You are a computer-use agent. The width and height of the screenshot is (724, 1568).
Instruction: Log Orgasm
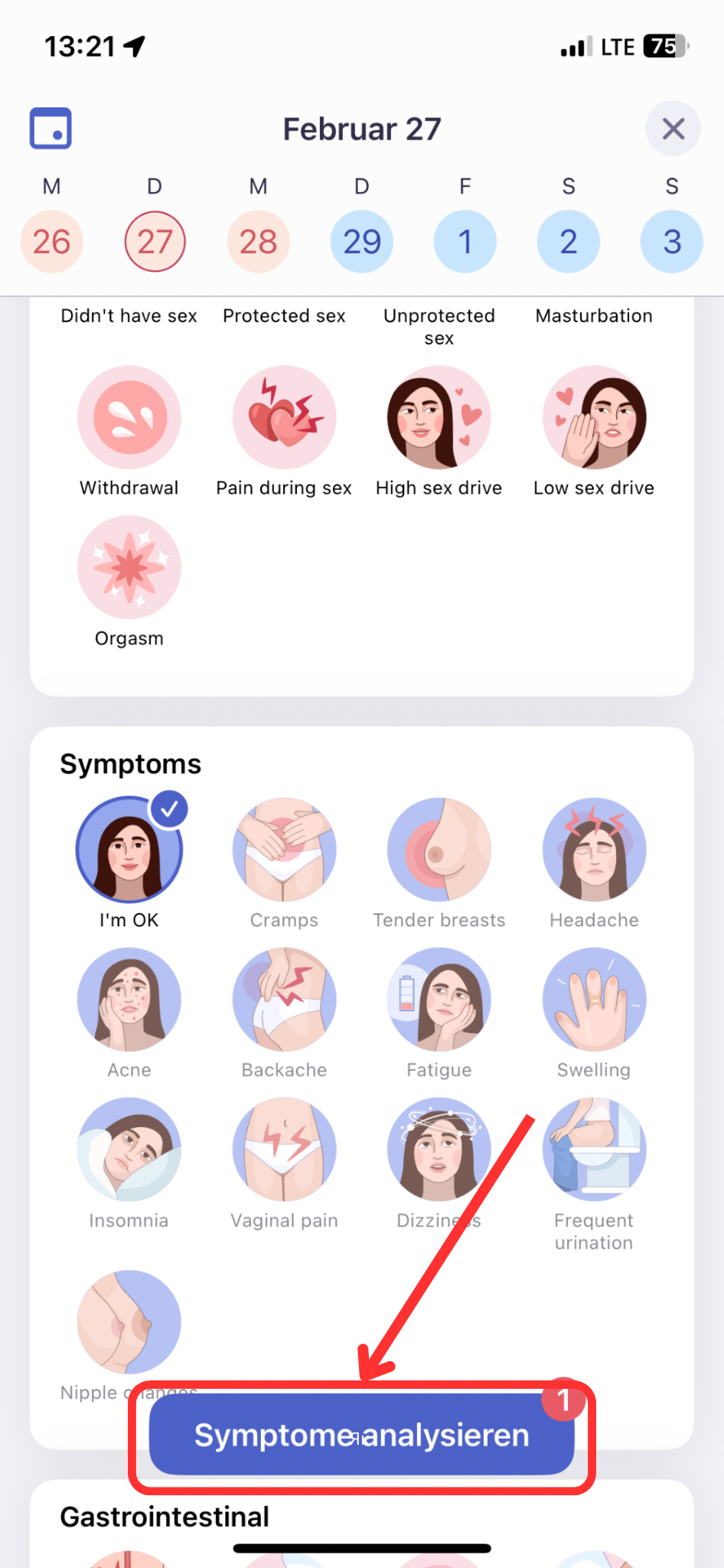(129, 567)
